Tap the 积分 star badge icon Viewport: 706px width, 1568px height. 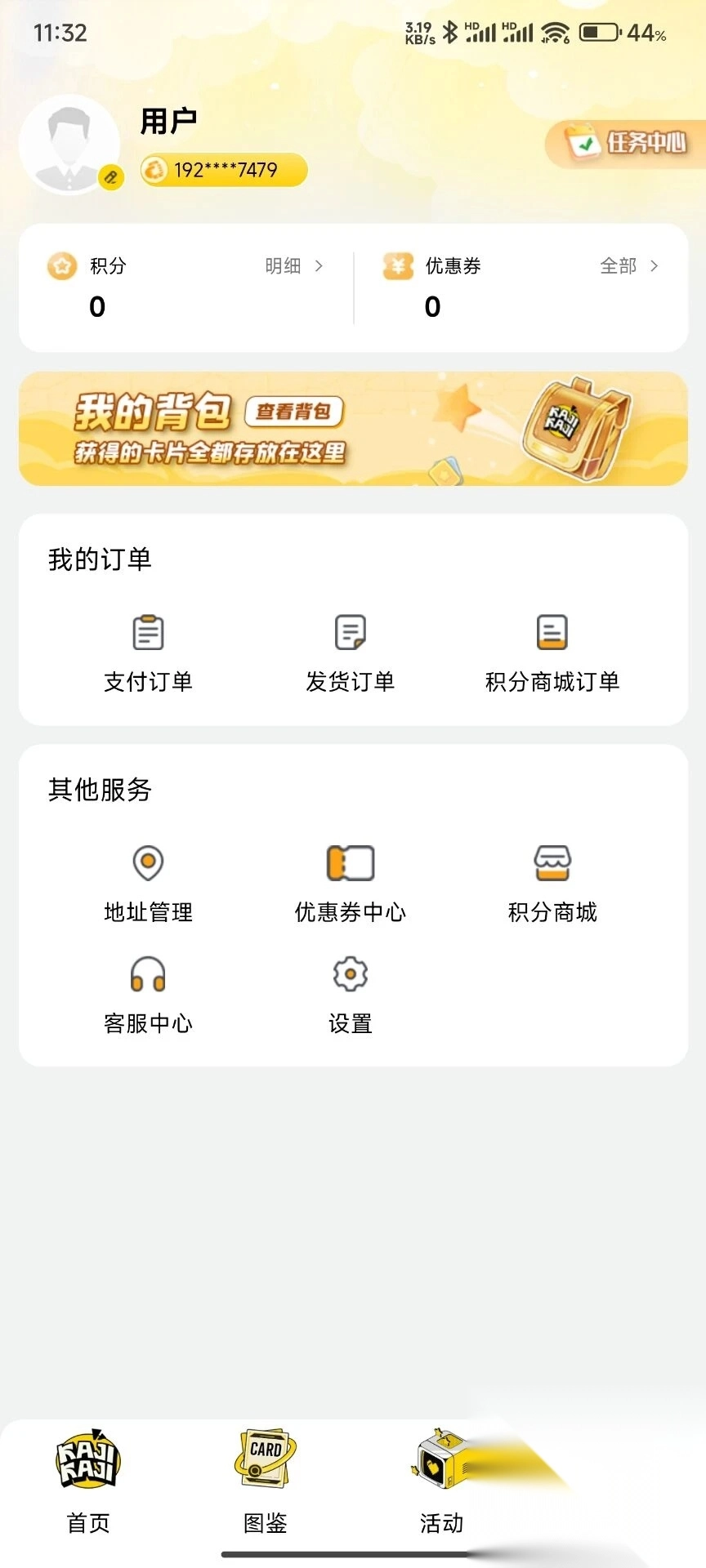[x=62, y=265]
